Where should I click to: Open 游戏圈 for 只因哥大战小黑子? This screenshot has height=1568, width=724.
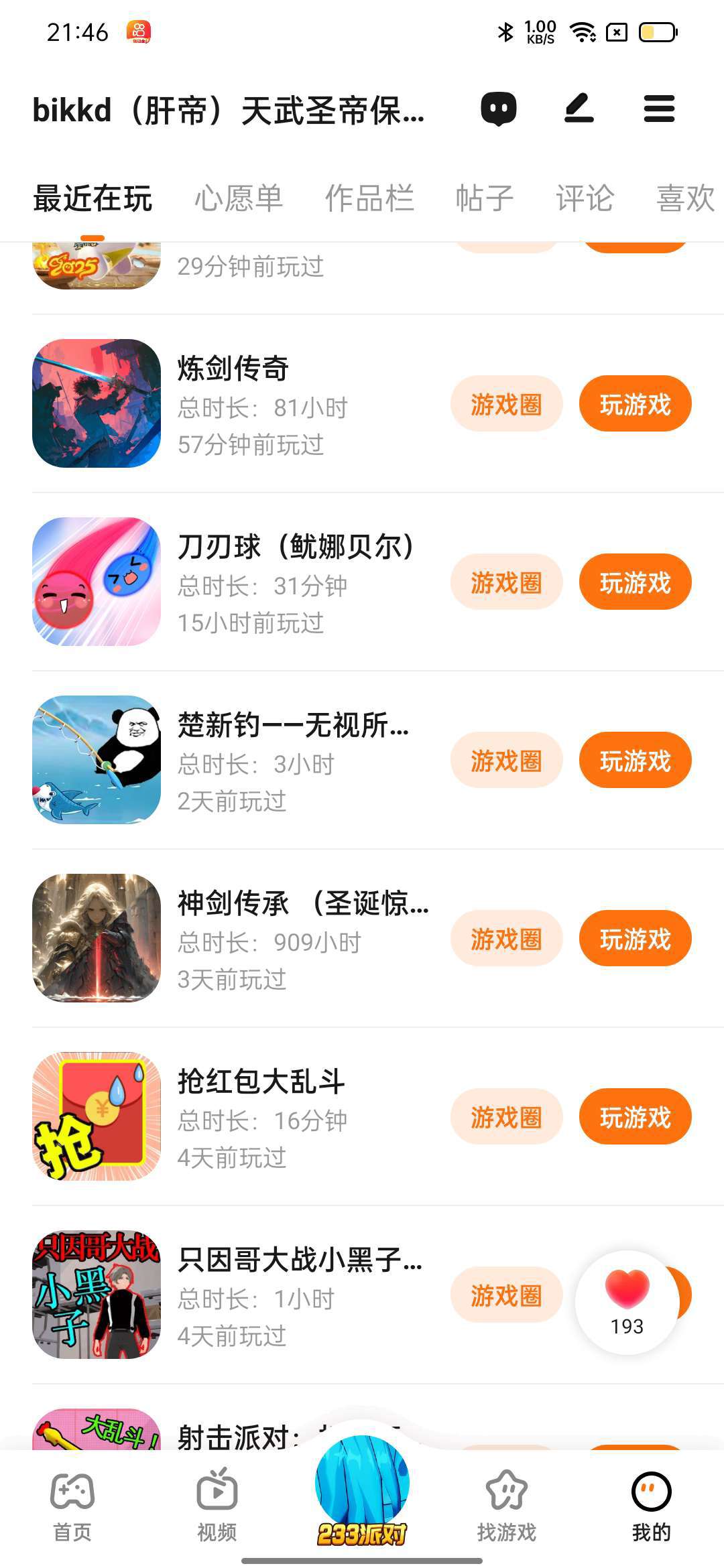point(506,1295)
